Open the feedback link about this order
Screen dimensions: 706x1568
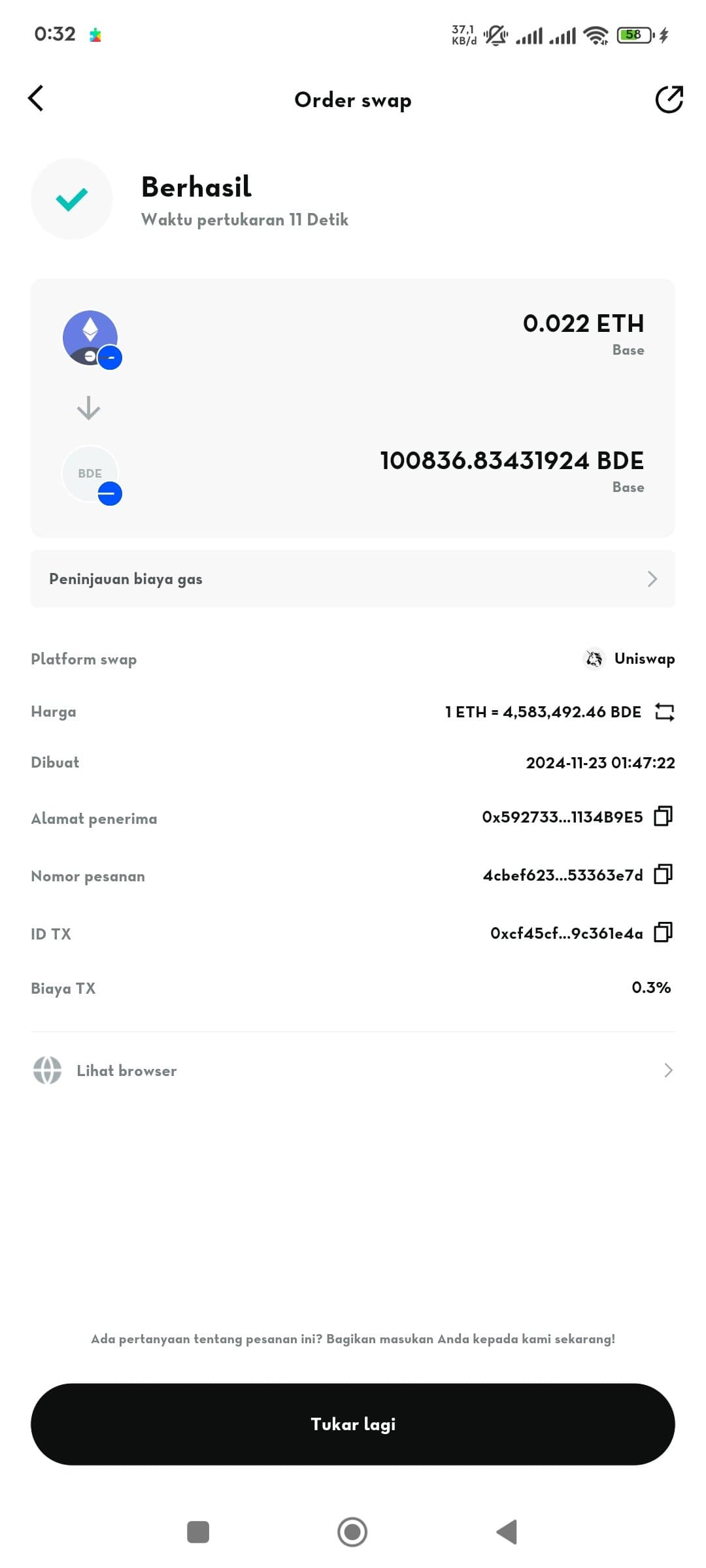(352, 1339)
